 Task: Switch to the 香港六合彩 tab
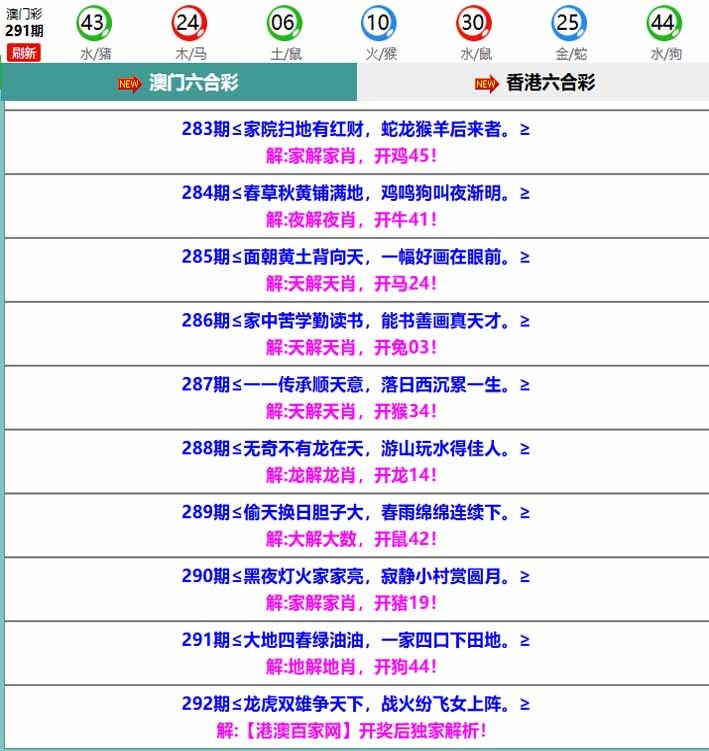(534, 83)
